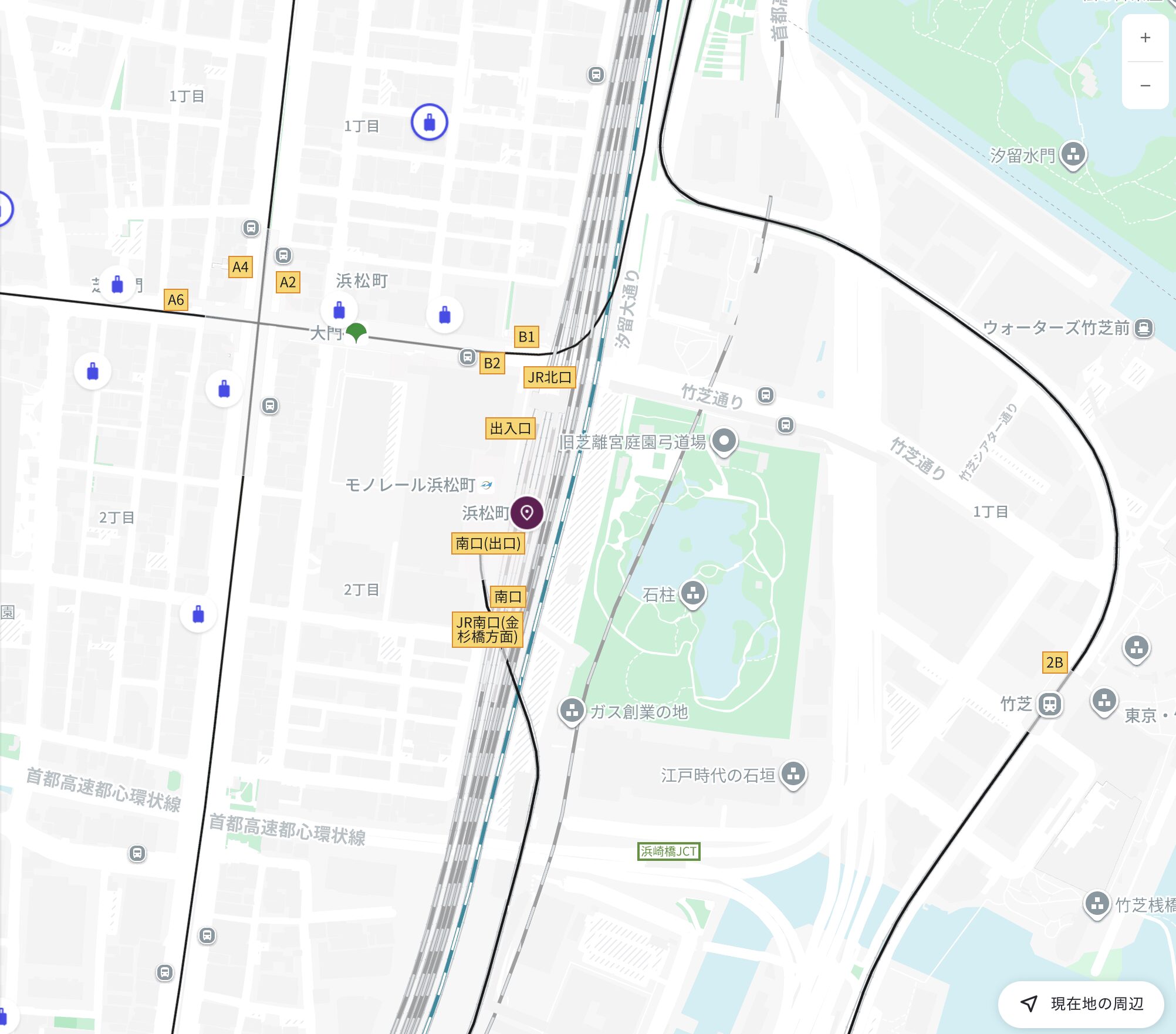Screen dimensions: 1176x1034
Task: Open the circled luggage marker near 1丁目
Action: (429, 122)
